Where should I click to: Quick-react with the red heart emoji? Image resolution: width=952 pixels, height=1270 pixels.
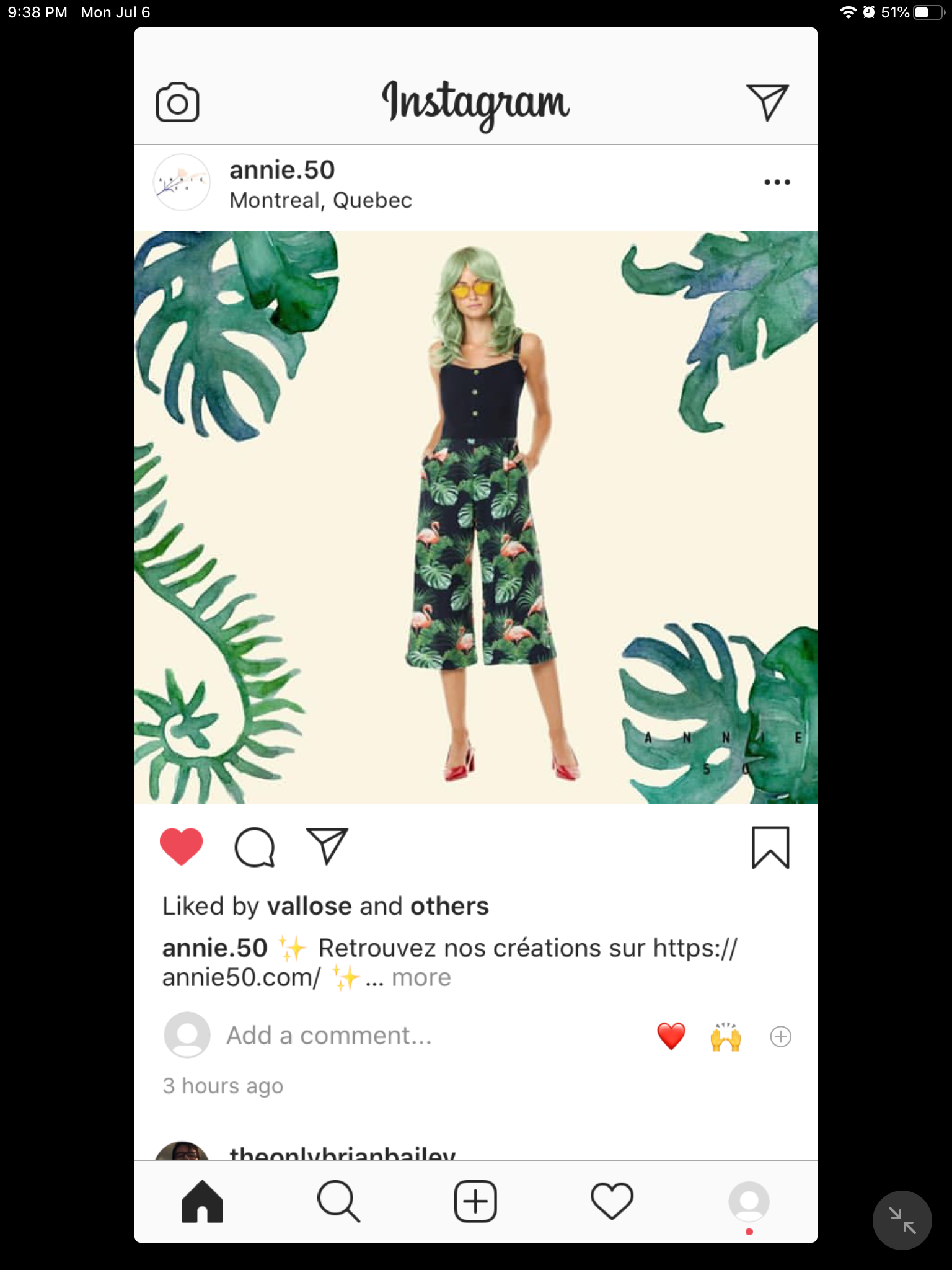pos(671,1036)
